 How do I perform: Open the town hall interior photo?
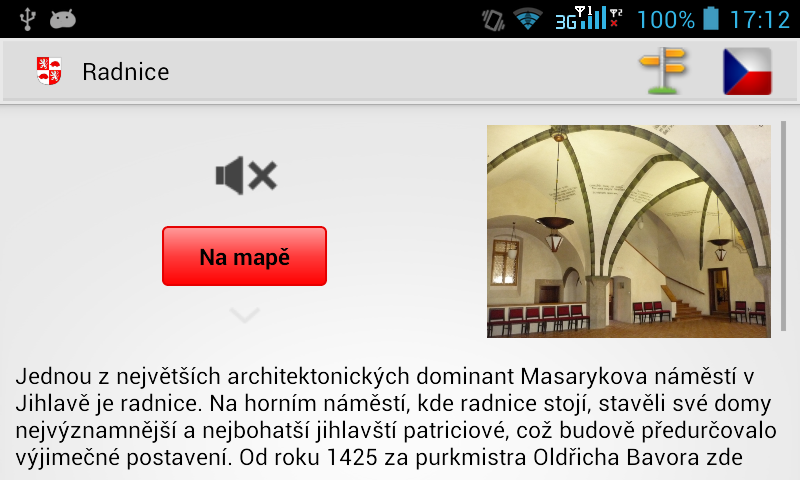point(628,231)
